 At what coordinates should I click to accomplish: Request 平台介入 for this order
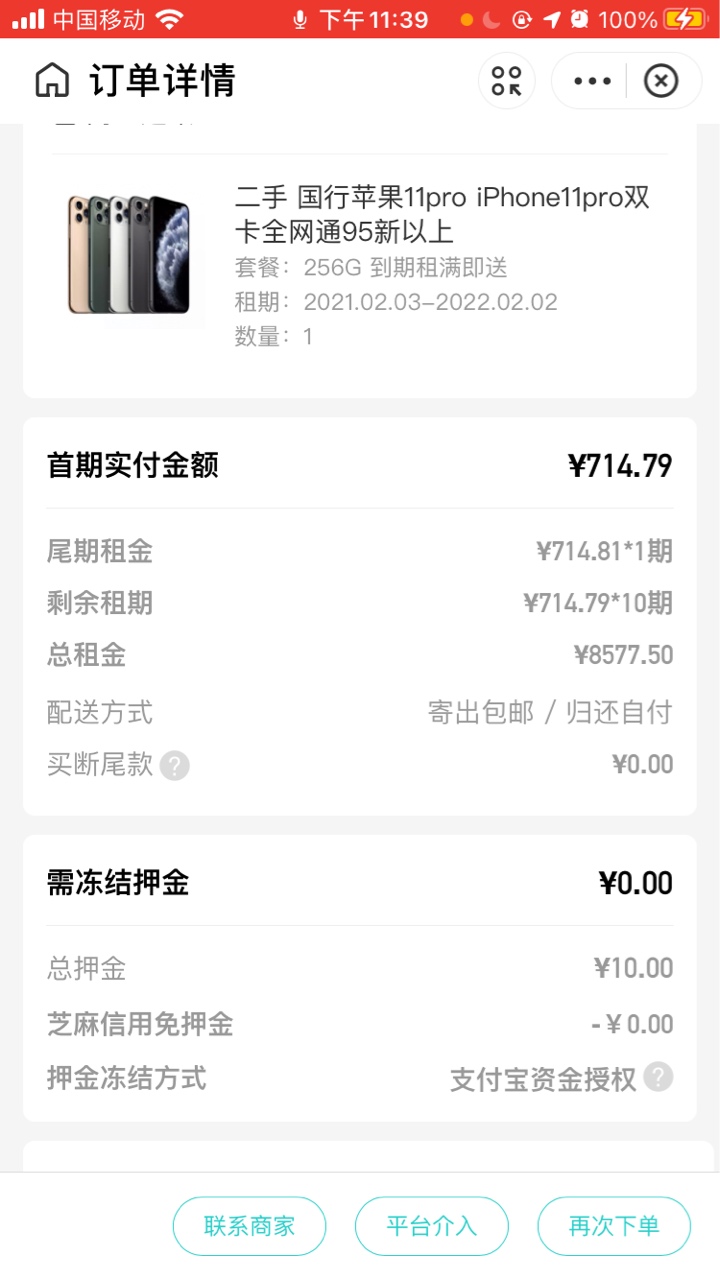point(432,1226)
